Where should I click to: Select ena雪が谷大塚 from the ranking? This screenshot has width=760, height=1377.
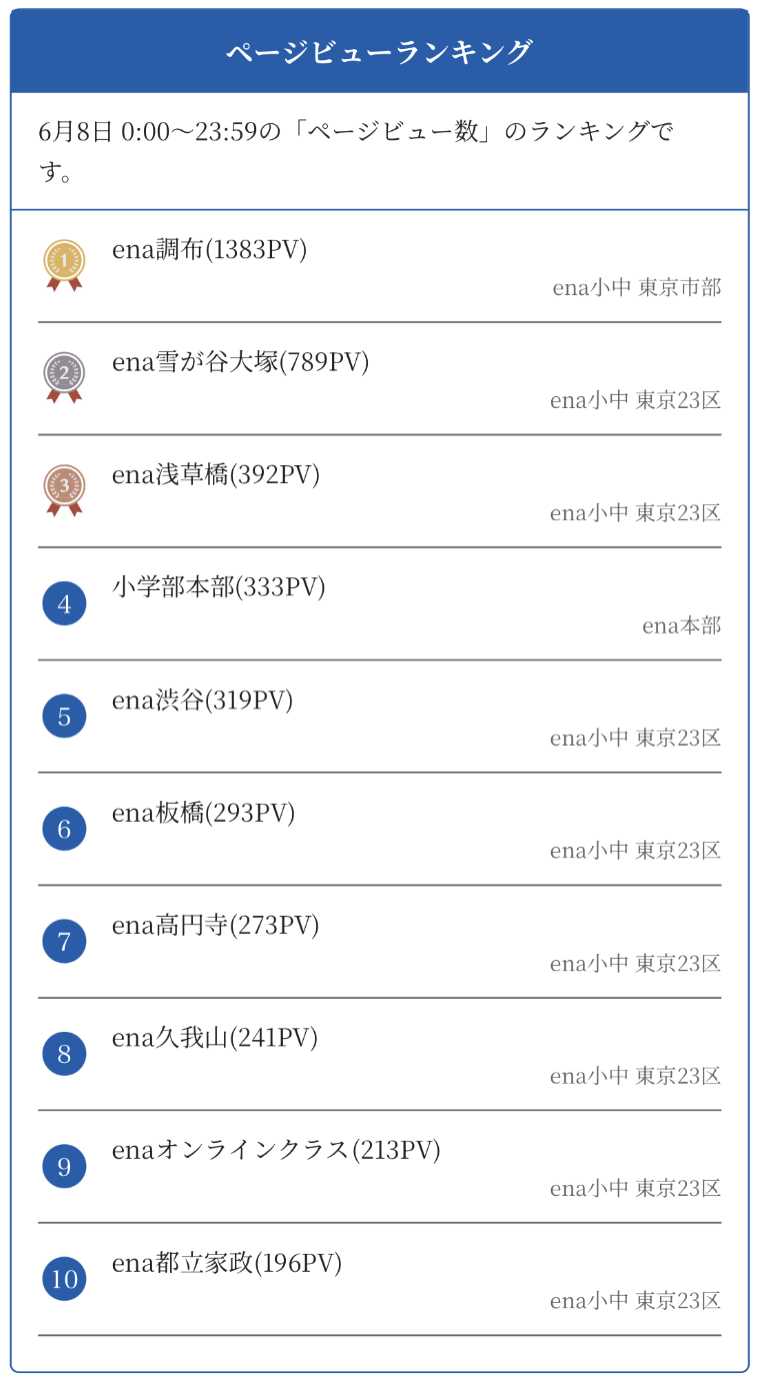(240, 362)
